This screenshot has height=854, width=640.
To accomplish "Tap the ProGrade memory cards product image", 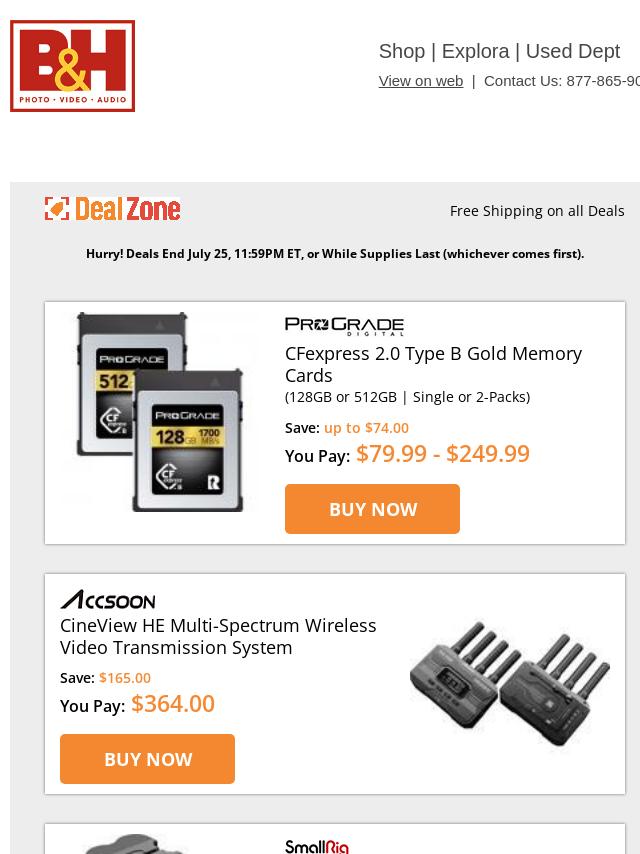I will 160,412.
